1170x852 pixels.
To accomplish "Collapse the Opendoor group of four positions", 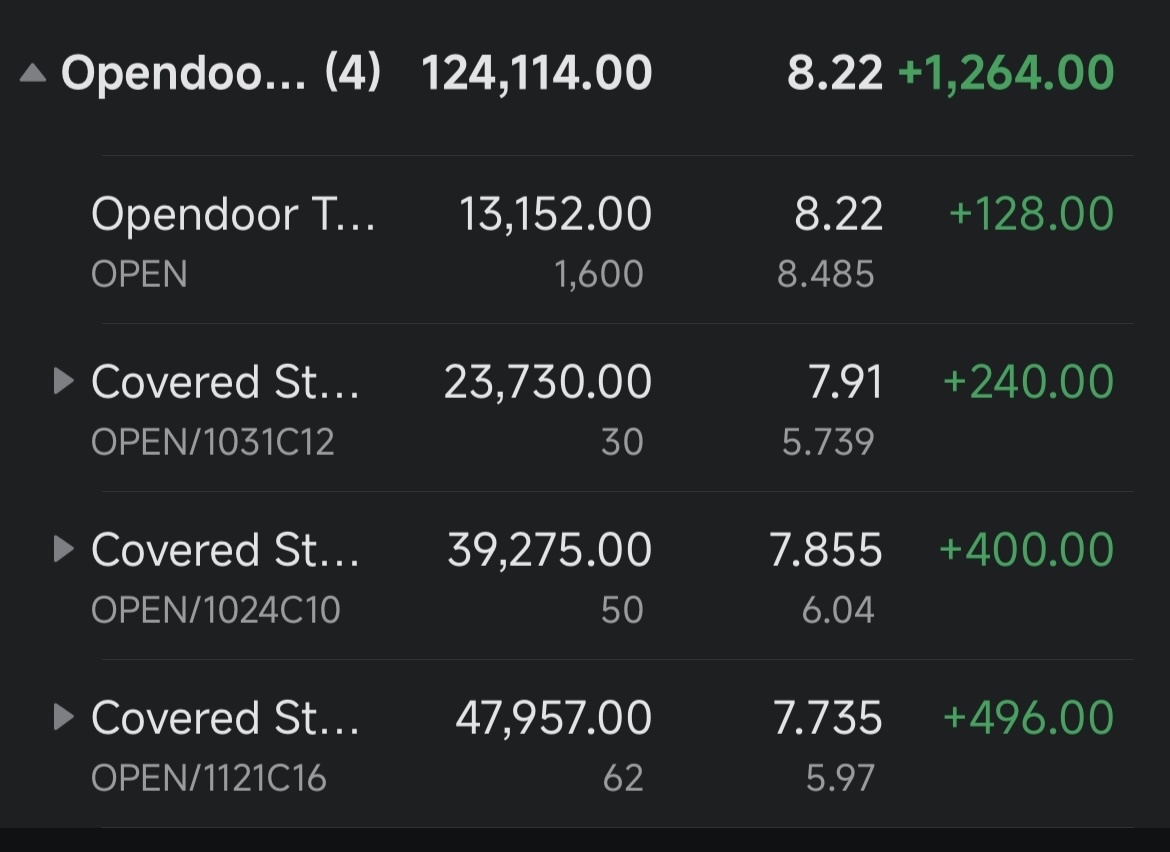I will point(33,74).
